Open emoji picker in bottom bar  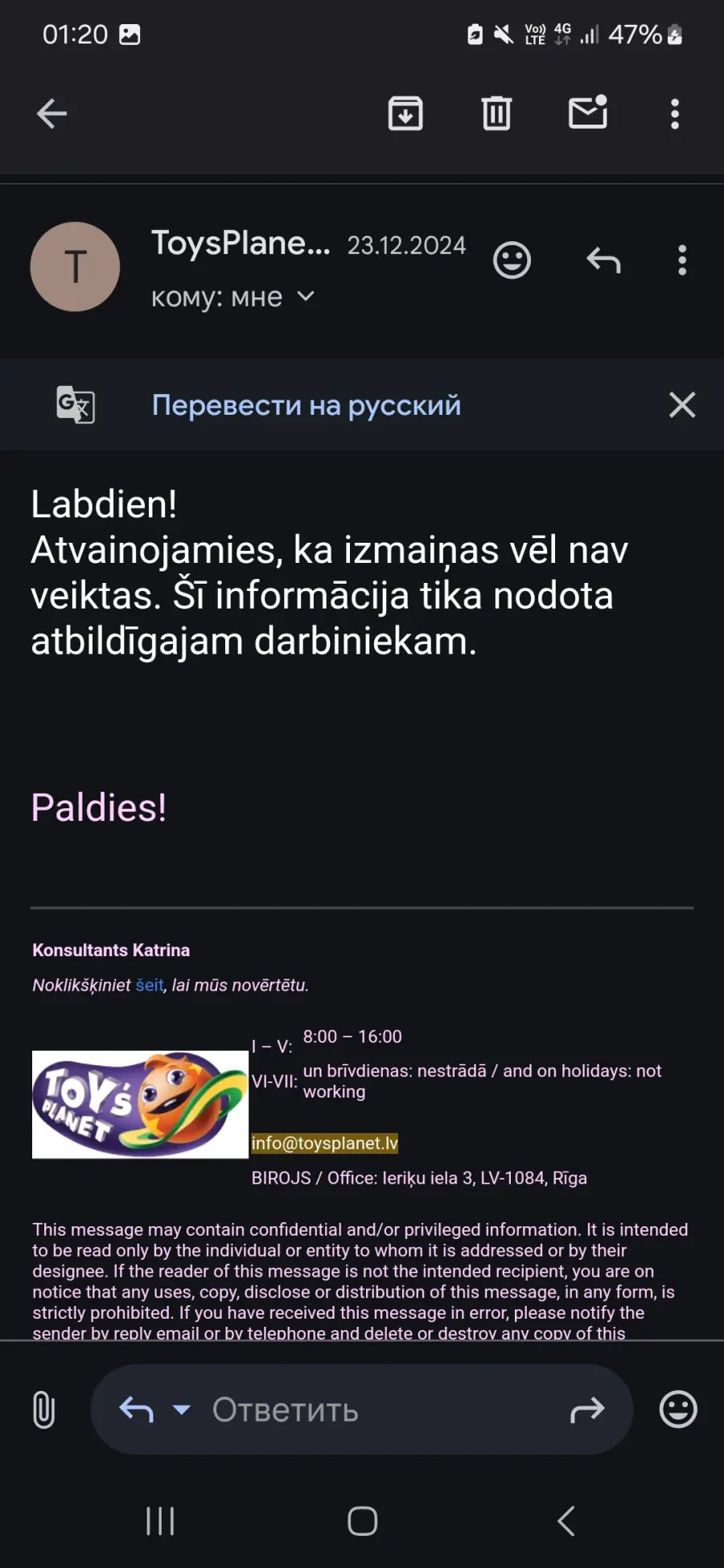678,1410
